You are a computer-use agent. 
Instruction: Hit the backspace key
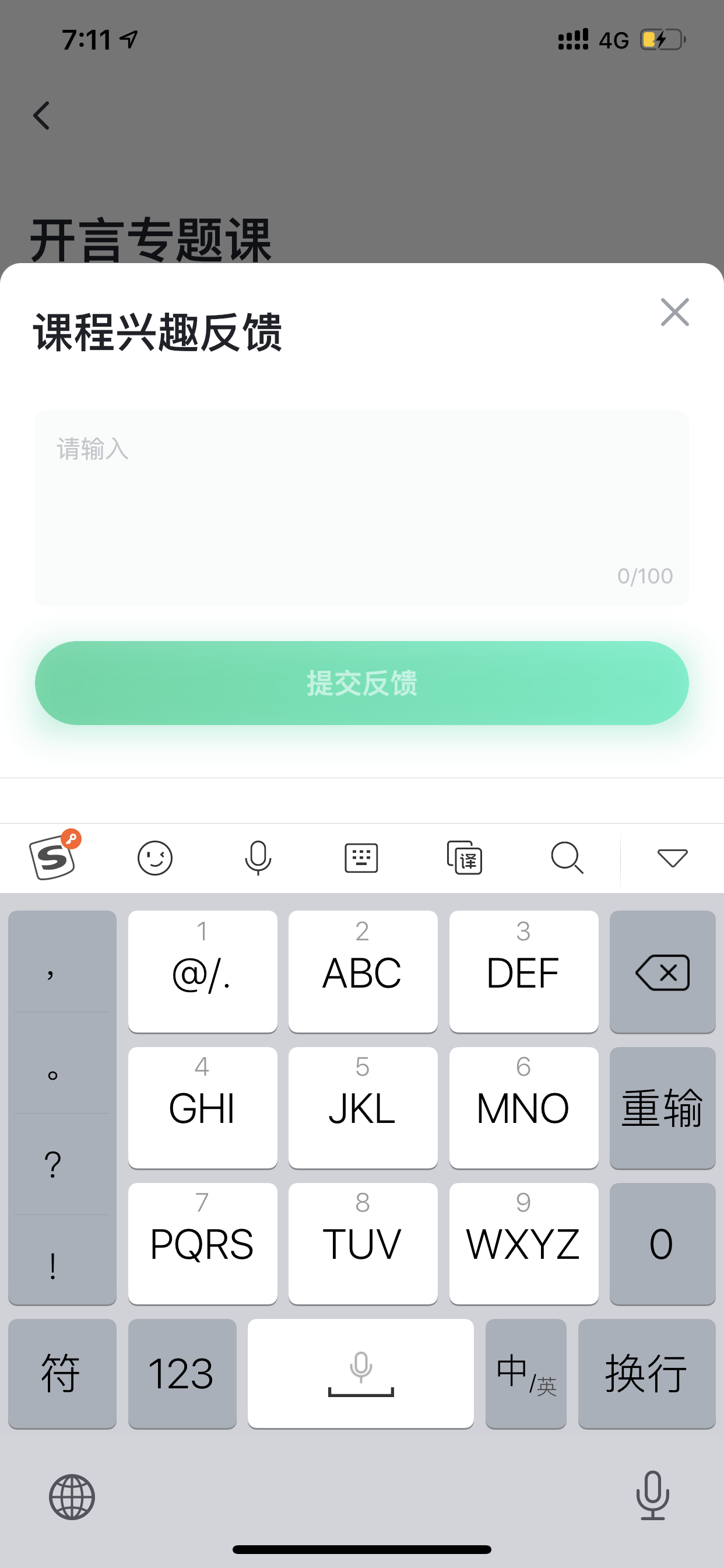point(663,971)
